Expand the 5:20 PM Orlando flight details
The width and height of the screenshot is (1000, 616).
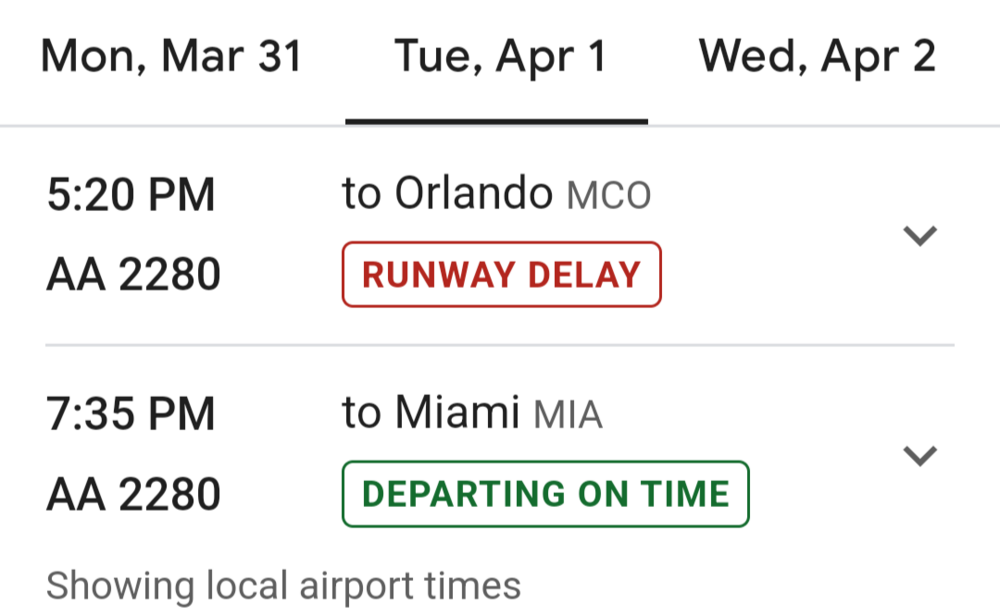[919, 237]
